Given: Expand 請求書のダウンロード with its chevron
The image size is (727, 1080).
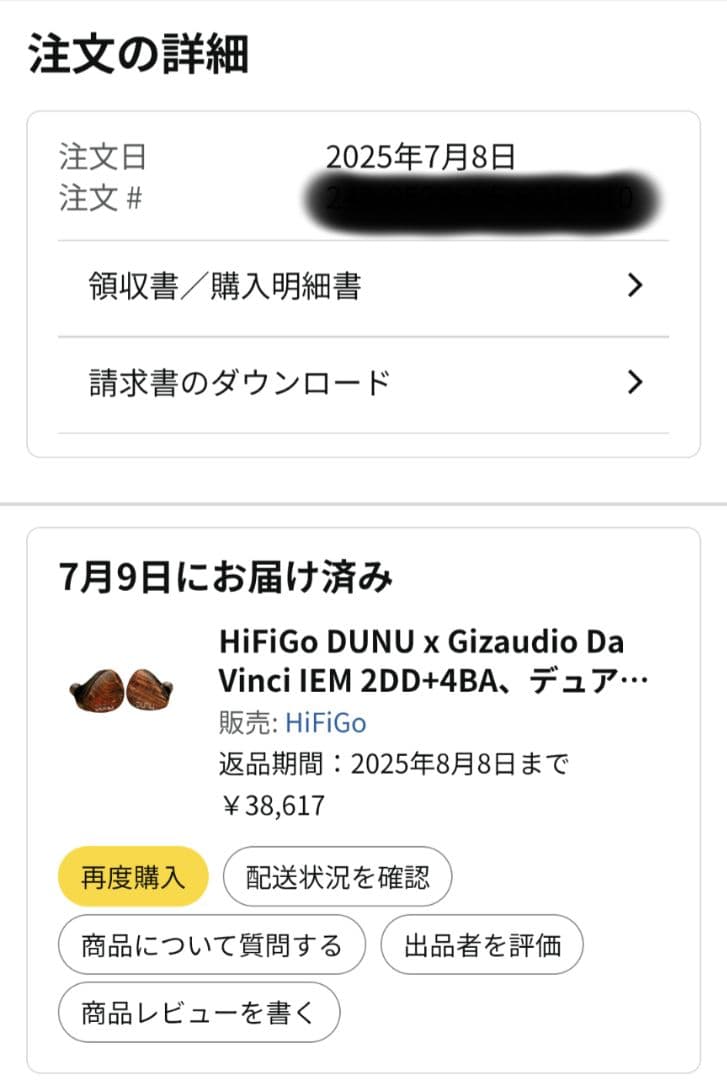Looking at the screenshot, I should 634,381.
